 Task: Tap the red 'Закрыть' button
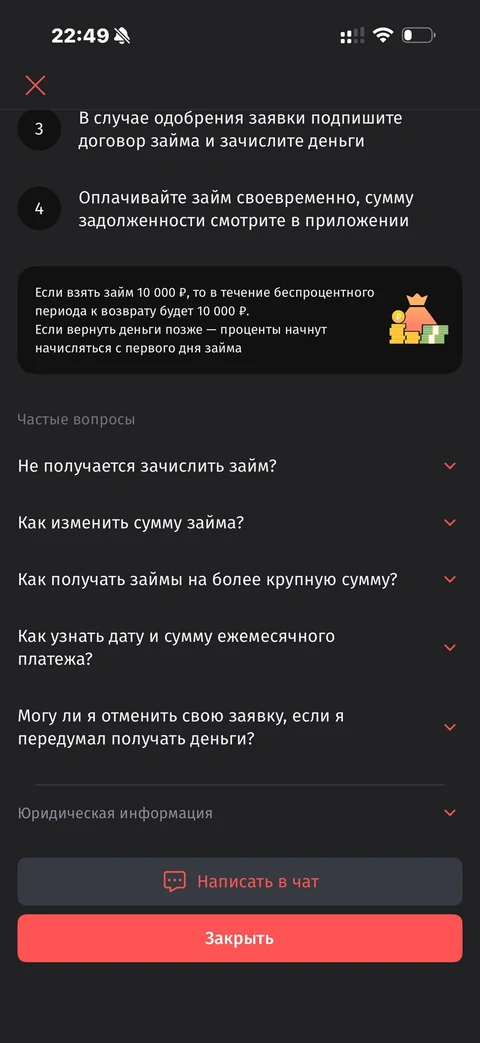(x=239, y=938)
